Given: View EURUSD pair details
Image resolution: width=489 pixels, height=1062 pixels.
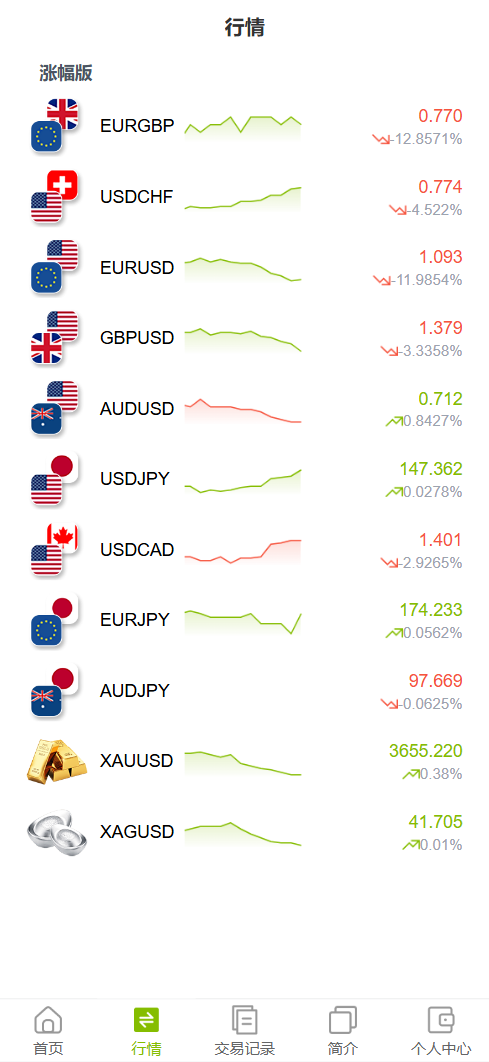Looking at the screenshot, I should point(244,267).
